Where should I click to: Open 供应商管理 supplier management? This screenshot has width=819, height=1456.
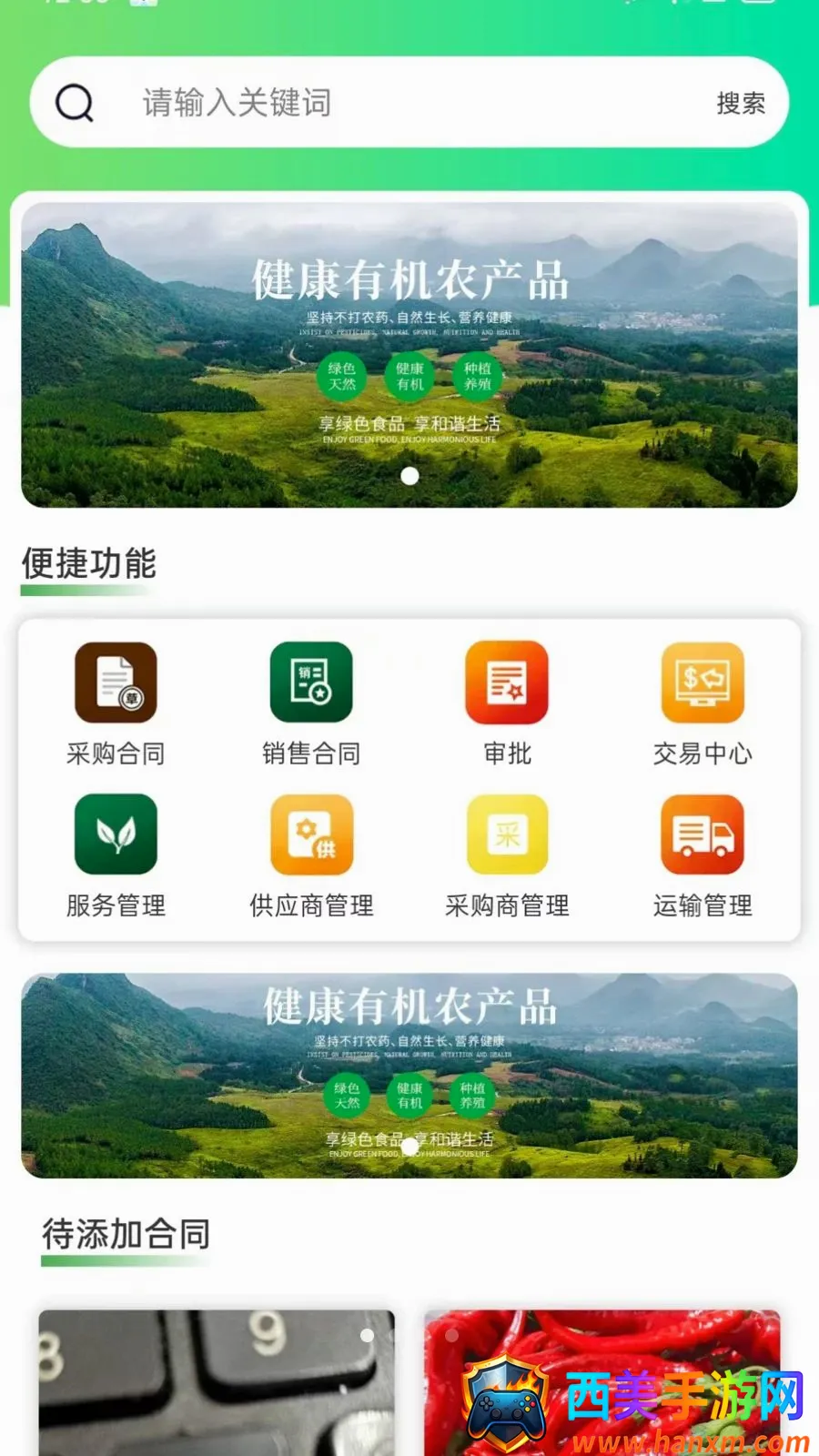[311, 857]
